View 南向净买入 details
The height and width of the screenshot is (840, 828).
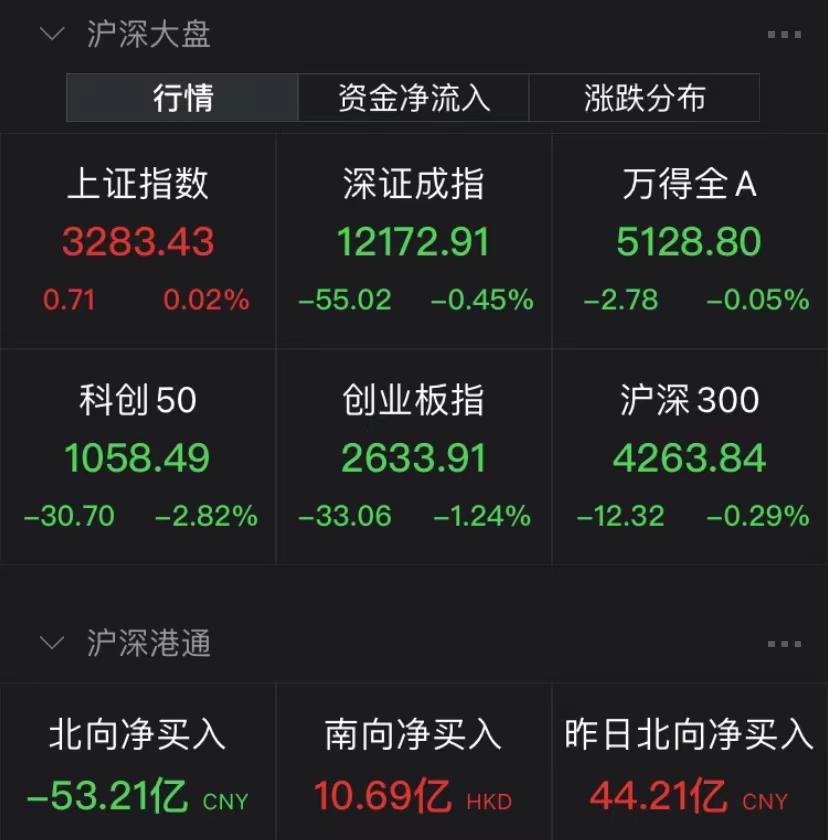(x=414, y=765)
